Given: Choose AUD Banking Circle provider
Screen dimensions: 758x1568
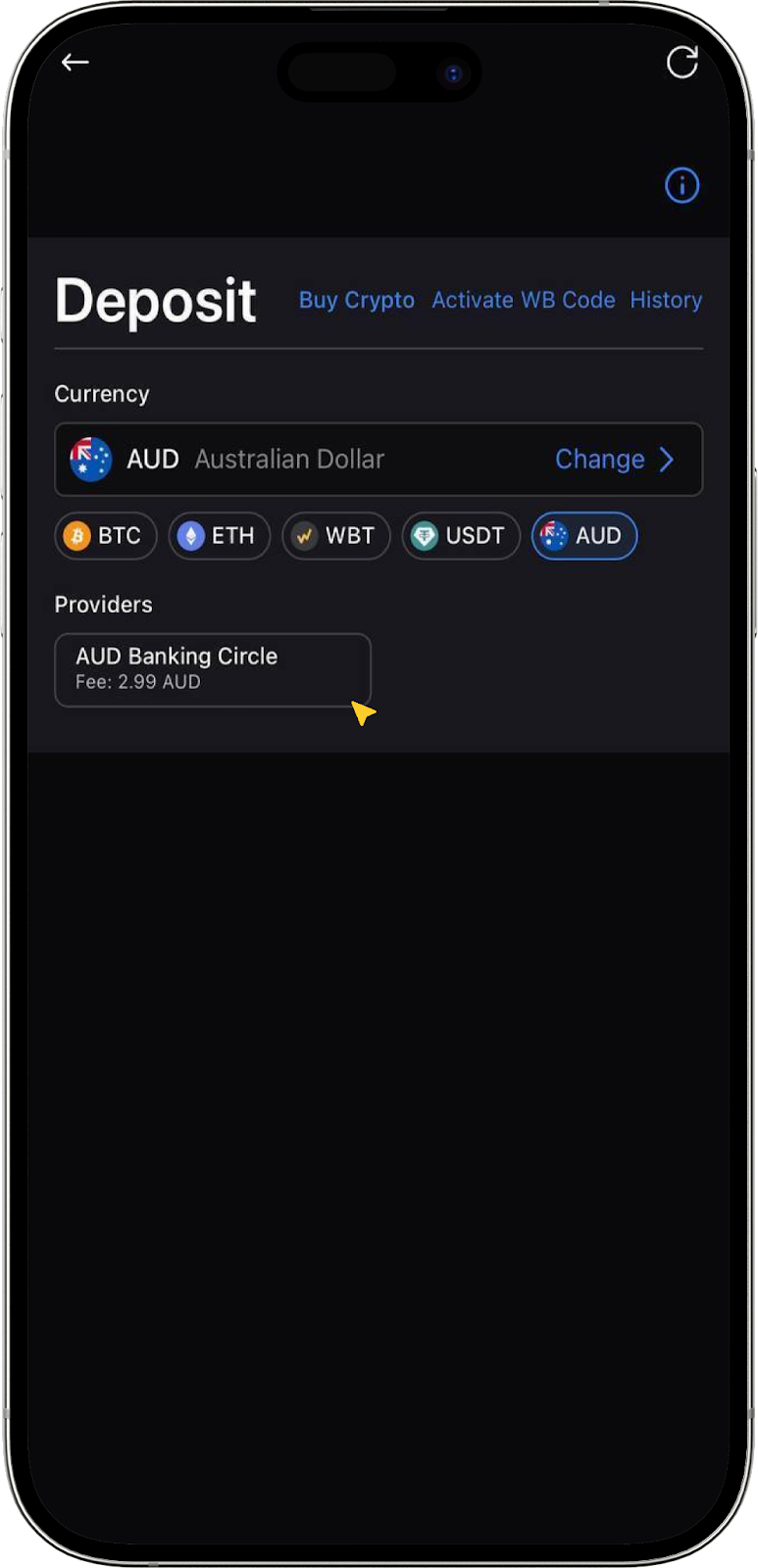Looking at the screenshot, I should tap(212, 669).
